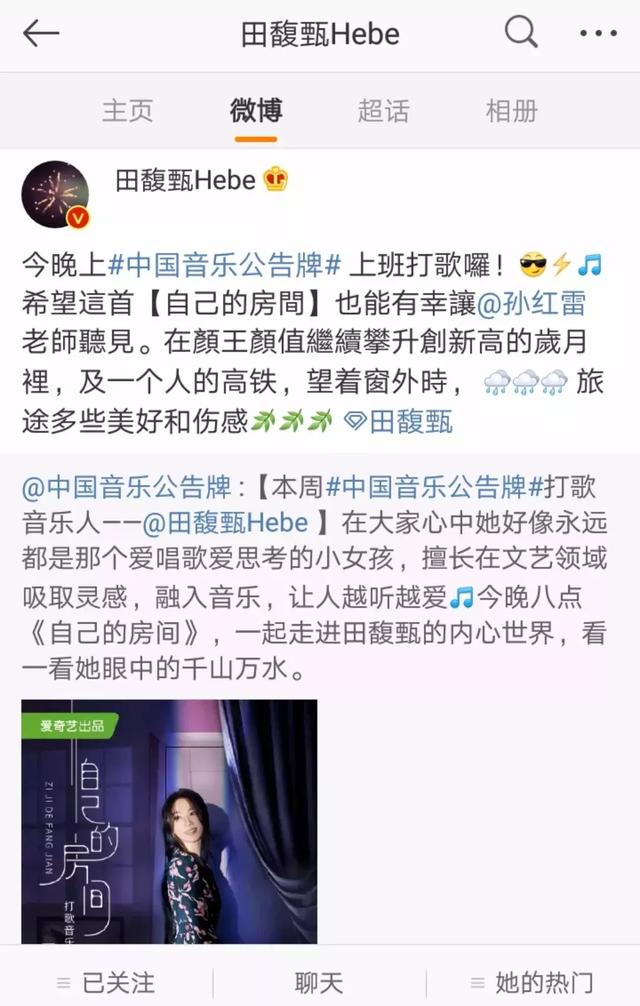The height and width of the screenshot is (1006, 640).
Task: Start a chat via 聊天
Action: click(x=319, y=981)
